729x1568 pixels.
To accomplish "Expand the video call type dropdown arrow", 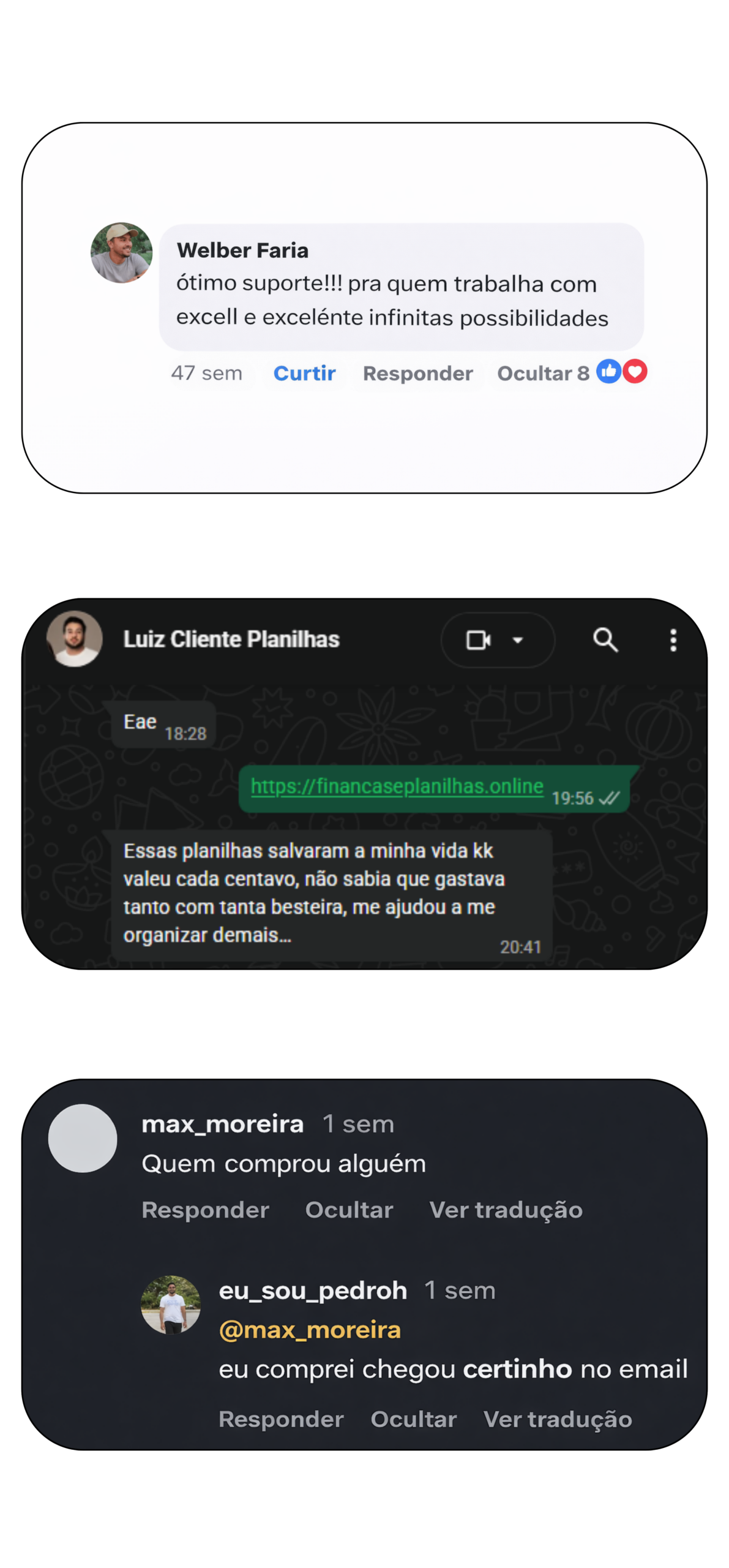I will coord(517,640).
